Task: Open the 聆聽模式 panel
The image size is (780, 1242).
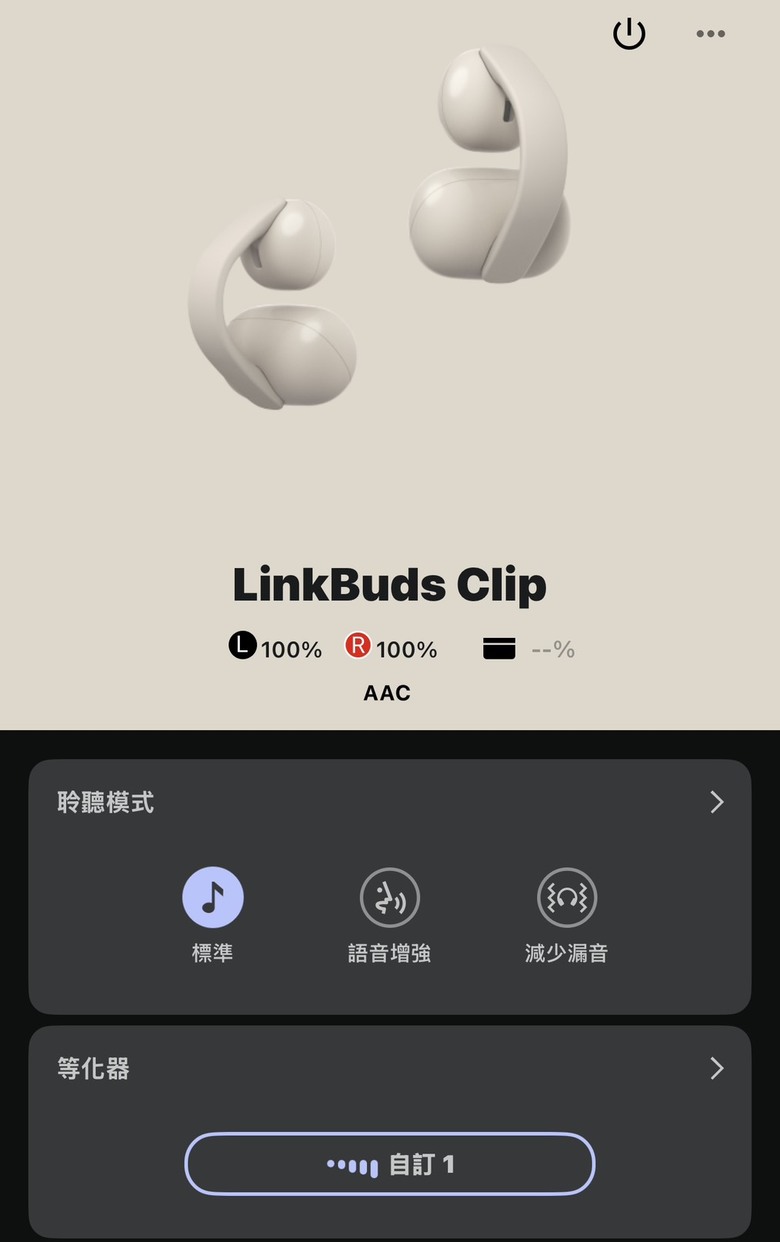Action: pos(107,801)
